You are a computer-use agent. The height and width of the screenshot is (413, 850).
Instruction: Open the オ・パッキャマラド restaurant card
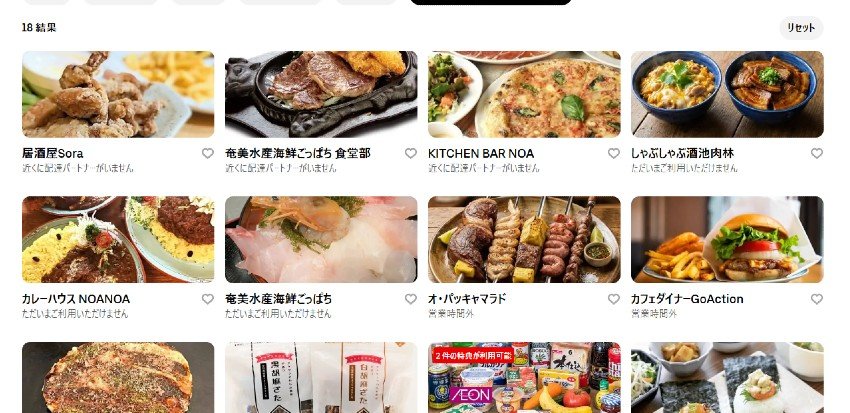[x=524, y=240]
